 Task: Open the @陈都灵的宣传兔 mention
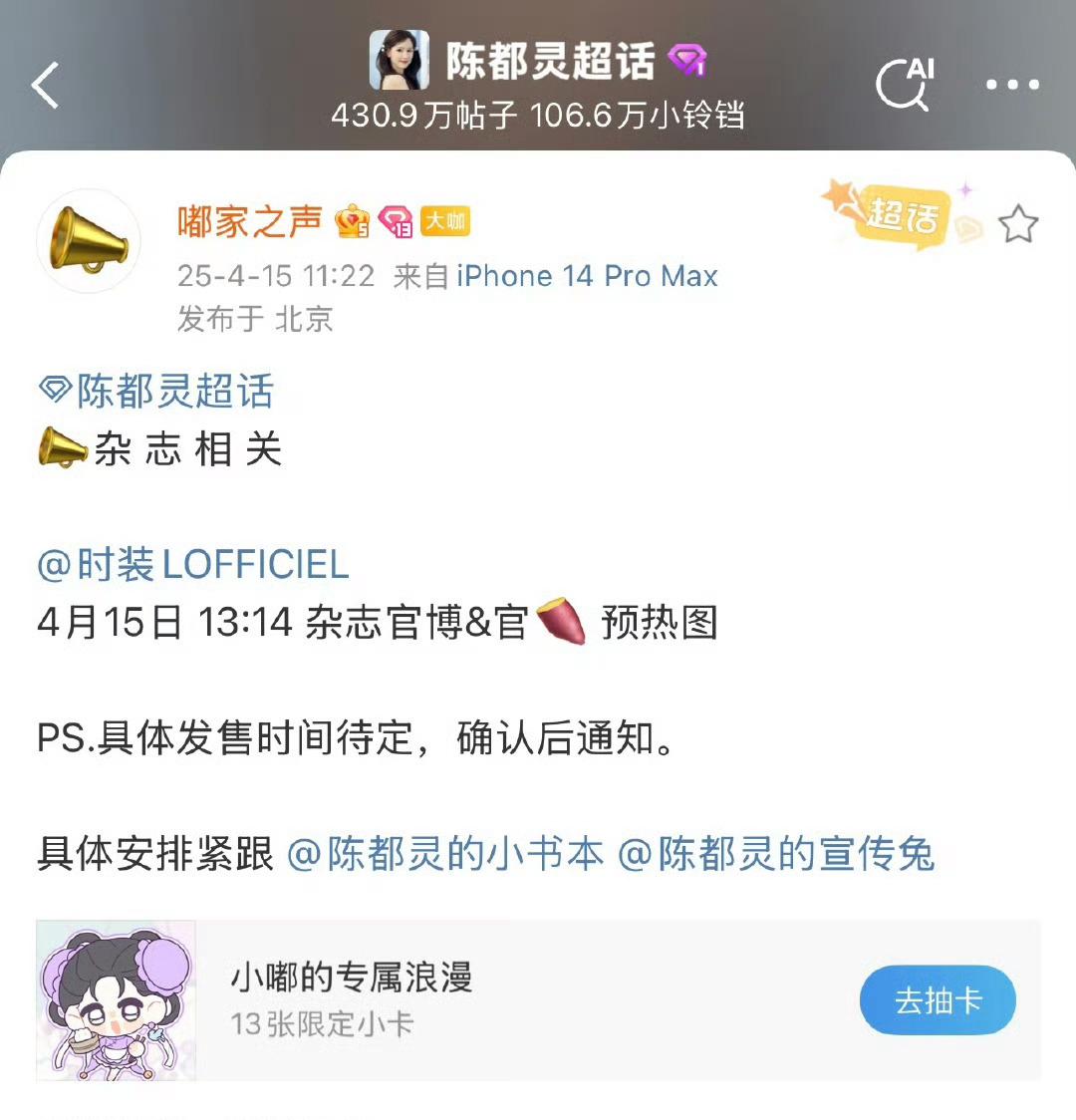[x=776, y=854]
